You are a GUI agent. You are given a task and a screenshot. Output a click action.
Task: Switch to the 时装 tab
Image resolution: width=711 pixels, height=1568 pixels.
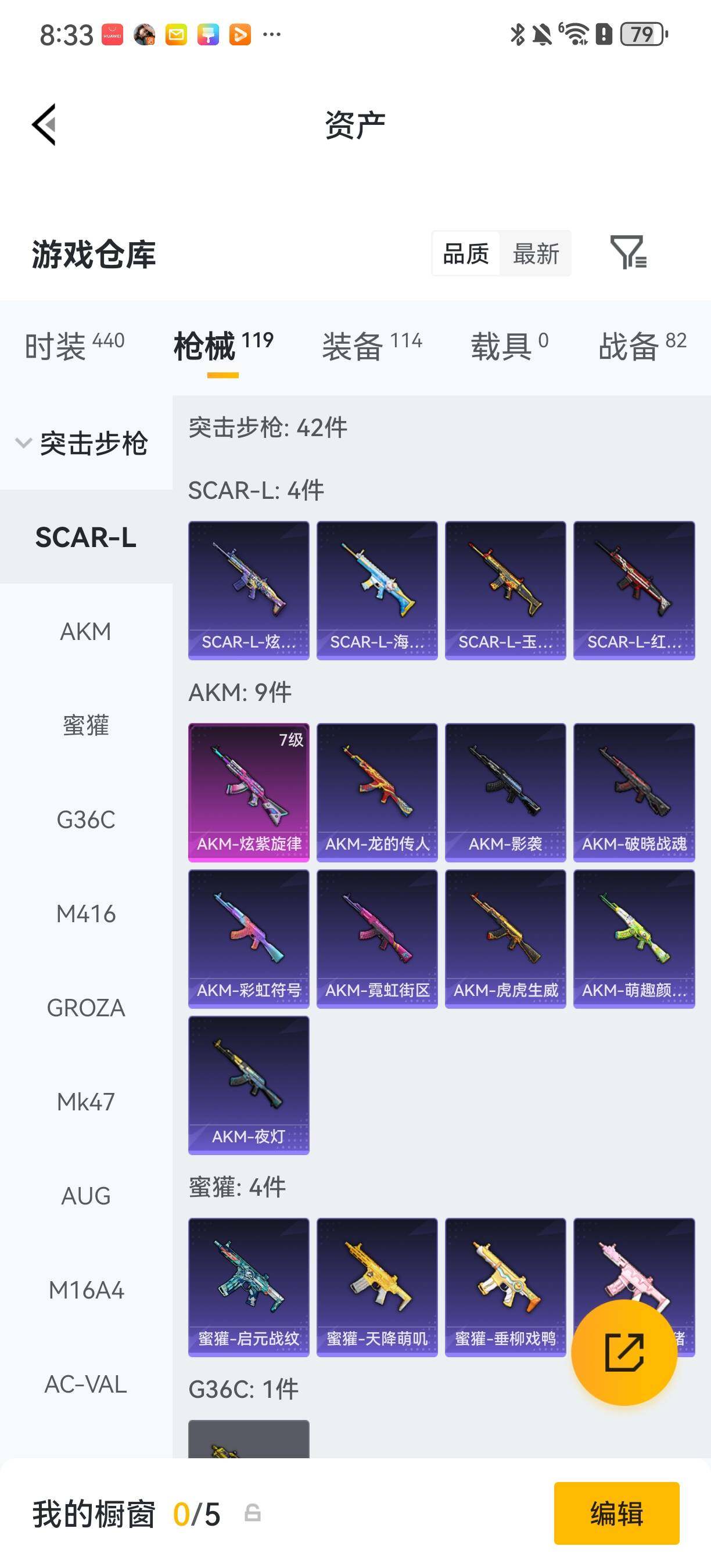pyautogui.click(x=74, y=346)
